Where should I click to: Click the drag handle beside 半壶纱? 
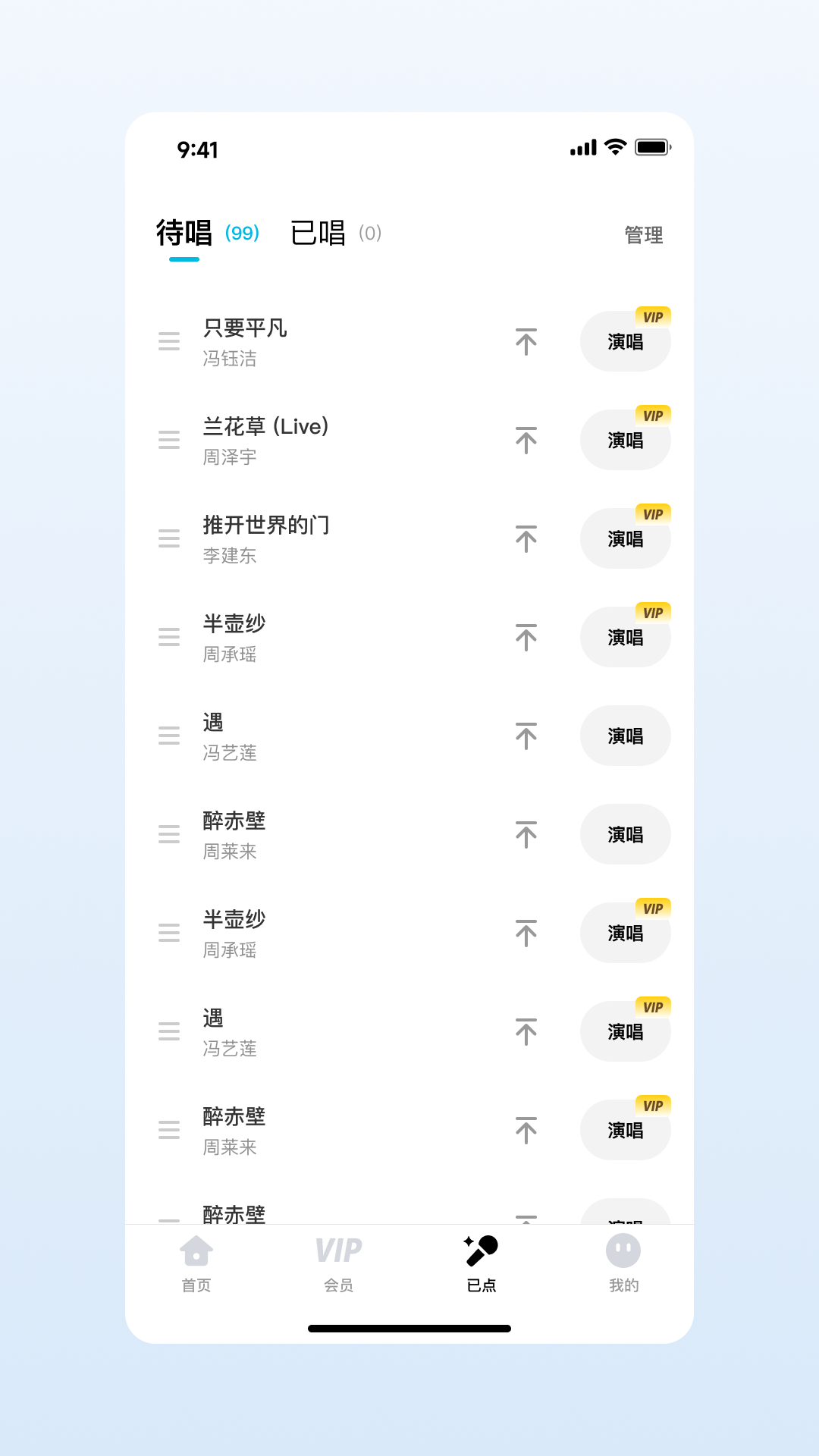[170, 638]
